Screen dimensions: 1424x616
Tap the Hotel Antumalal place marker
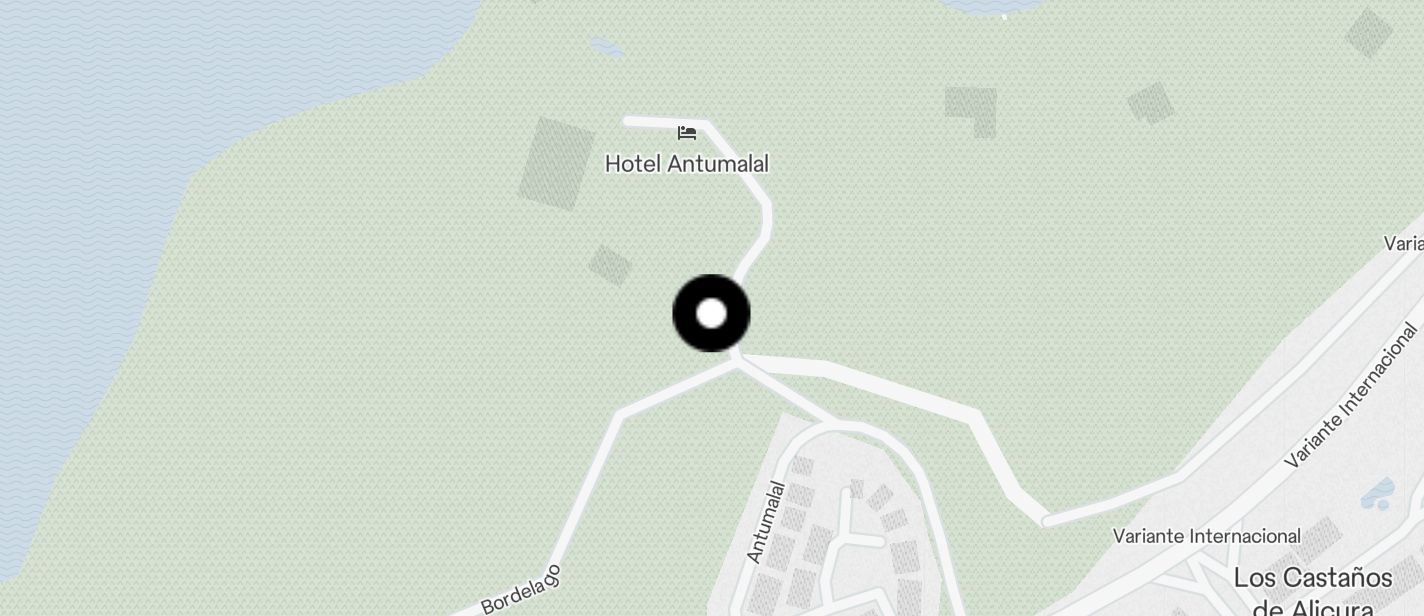pyautogui.click(x=686, y=133)
